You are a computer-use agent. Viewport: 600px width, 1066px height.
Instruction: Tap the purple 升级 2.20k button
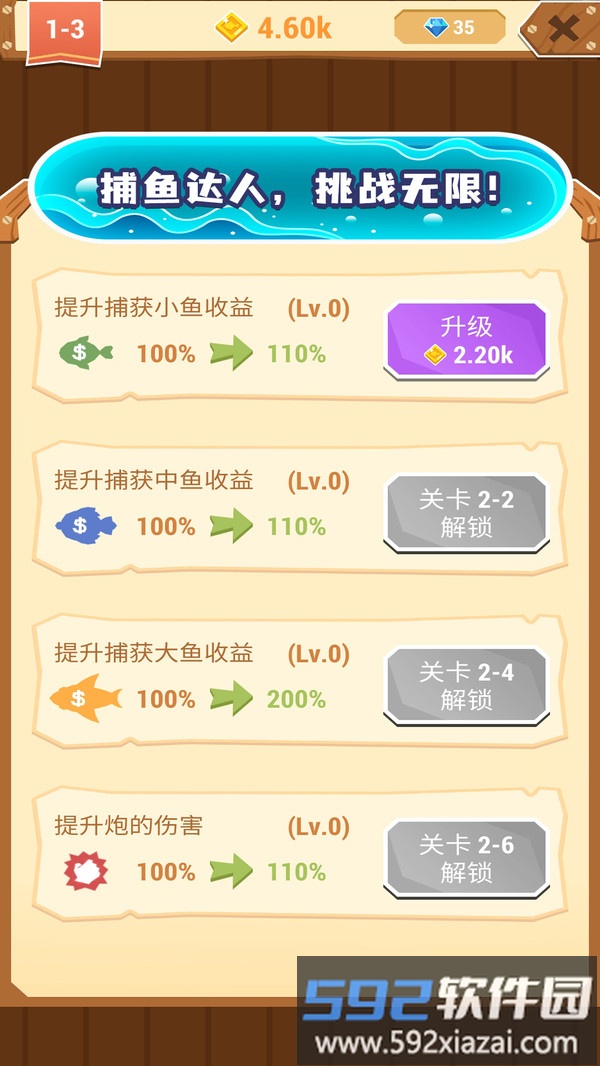467,341
